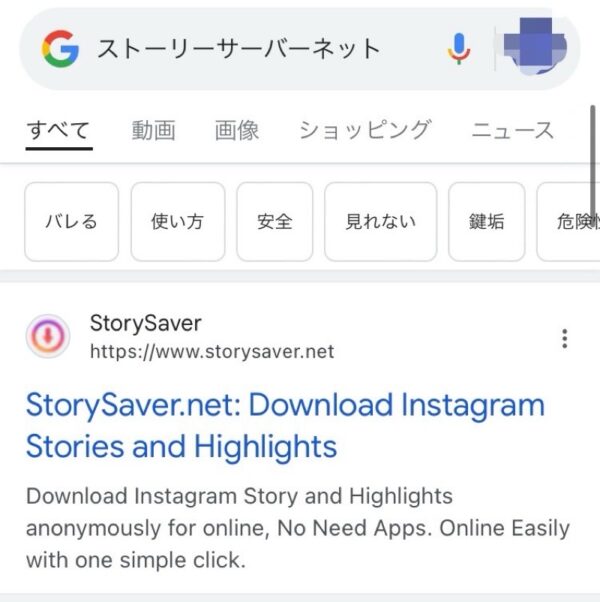Screen dimensions: 600x602
Task: Open the Google account avatar
Action: coord(532,46)
